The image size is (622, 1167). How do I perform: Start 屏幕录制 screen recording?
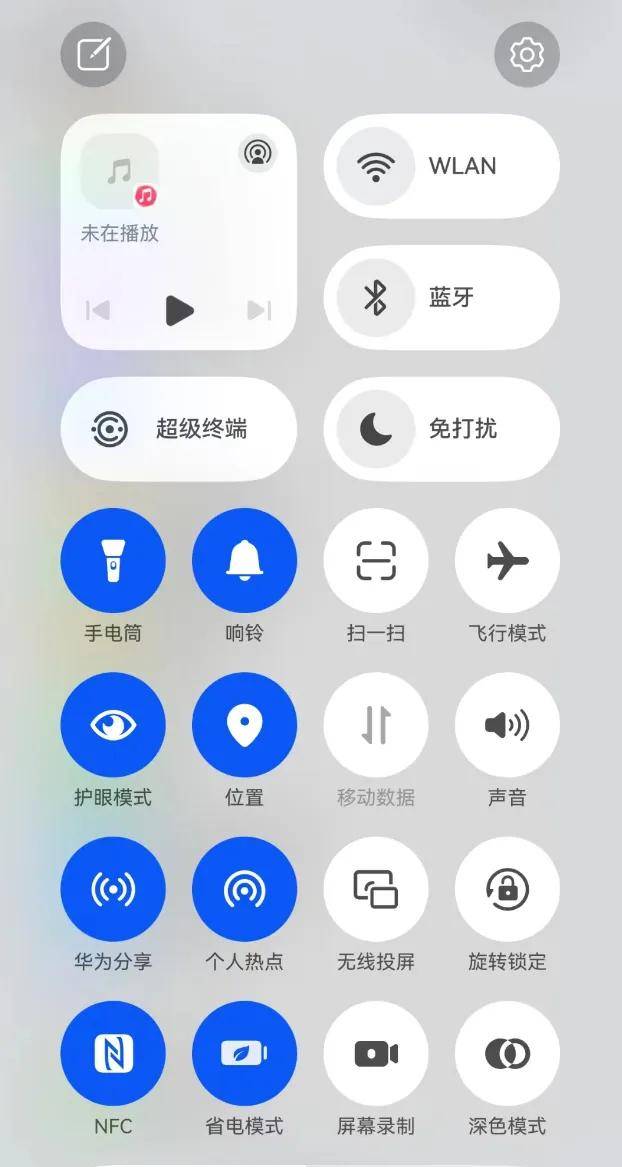click(x=376, y=1053)
